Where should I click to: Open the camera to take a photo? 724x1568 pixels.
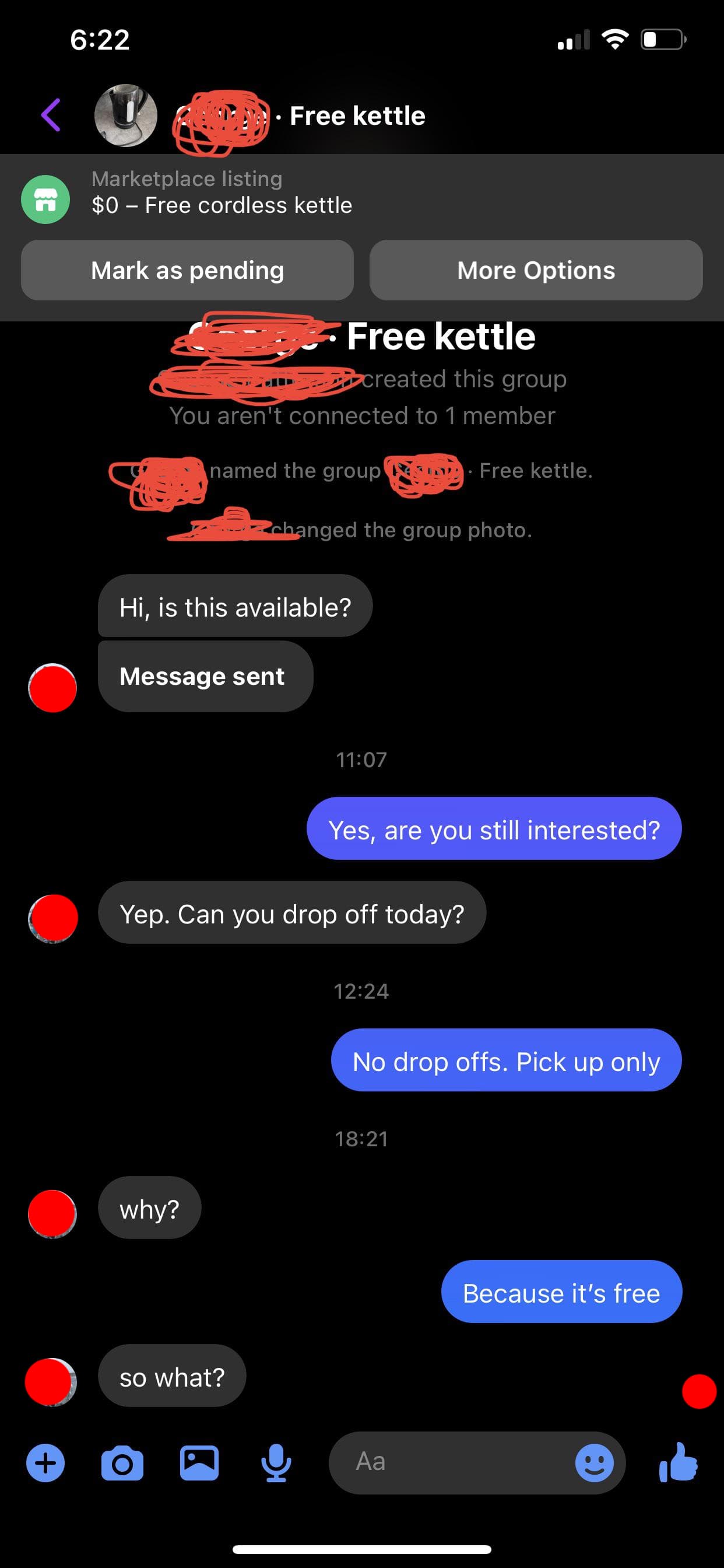coord(122,1462)
